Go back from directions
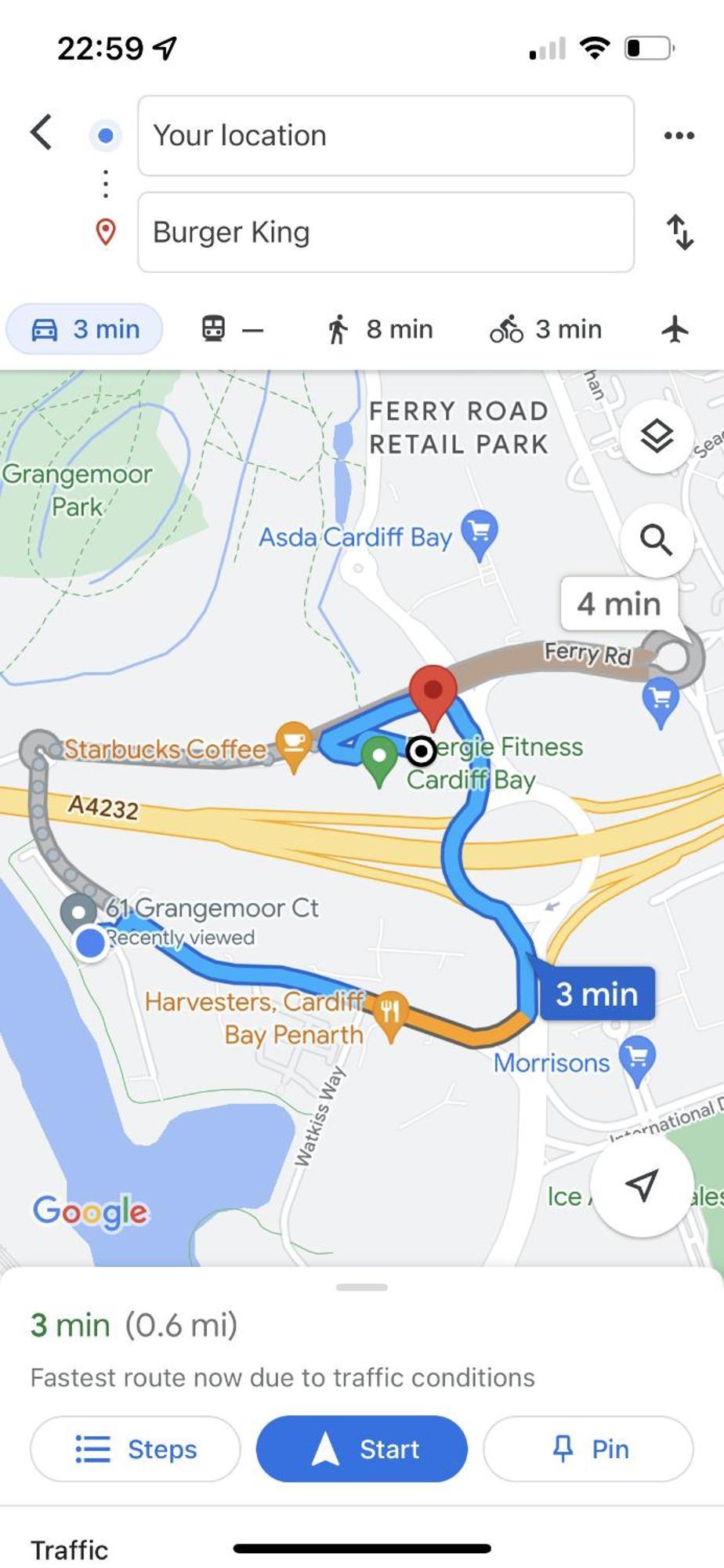The width and height of the screenshot is (724, 1568). tap(42, 132)
